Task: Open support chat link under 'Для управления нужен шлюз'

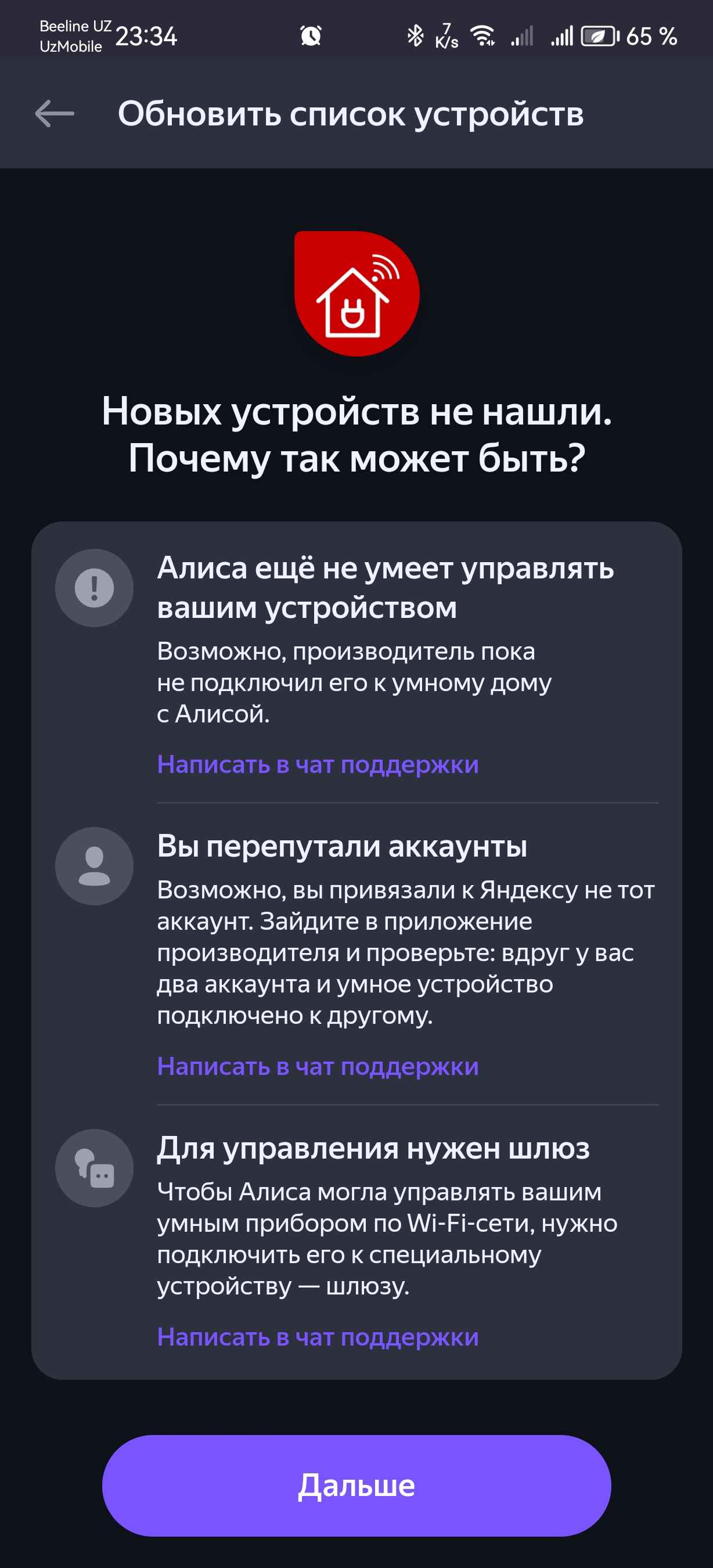Action: pos(318,1337)
